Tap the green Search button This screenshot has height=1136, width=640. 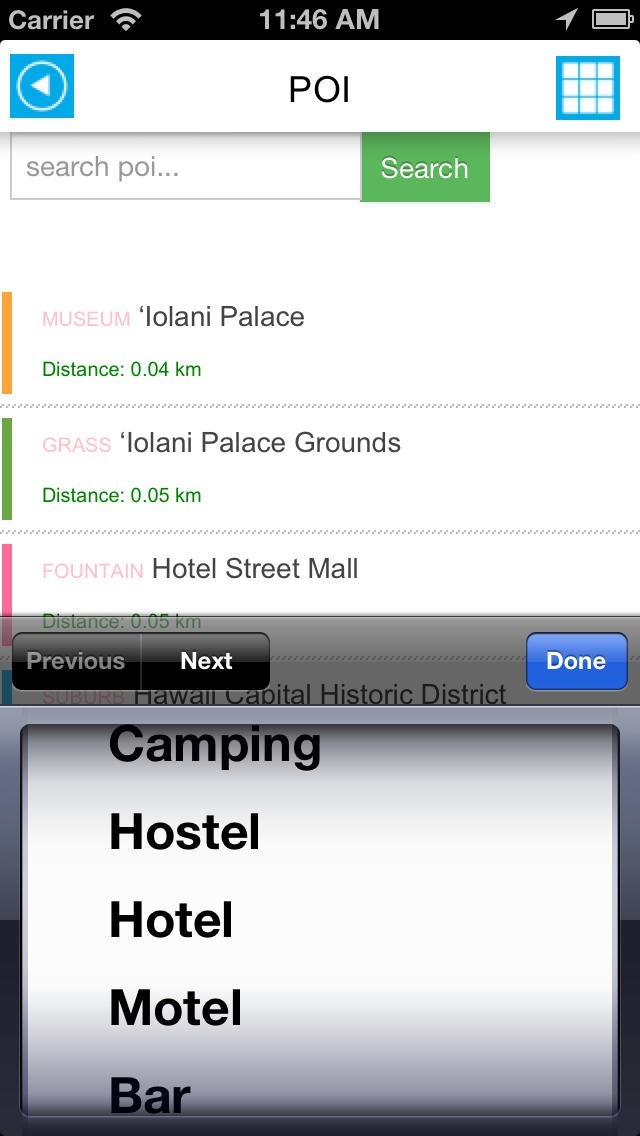point(425,168)
